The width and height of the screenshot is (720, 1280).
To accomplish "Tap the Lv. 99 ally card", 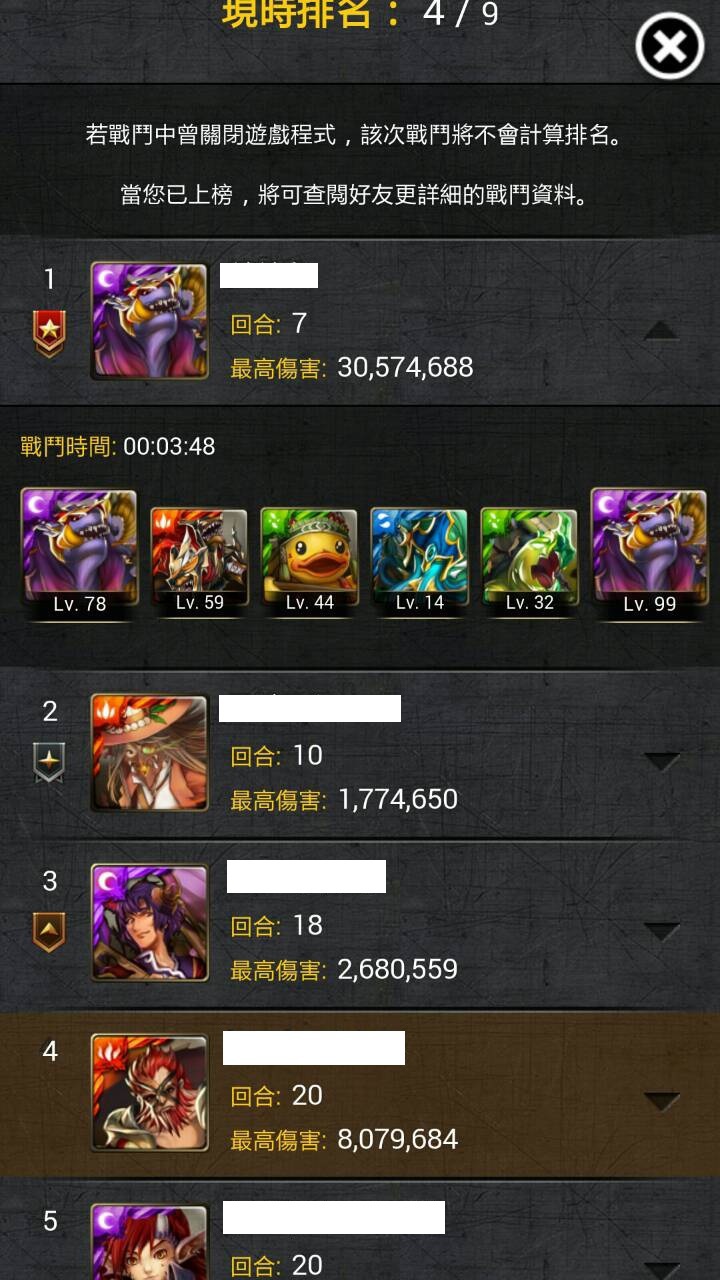I will [649, 551].
